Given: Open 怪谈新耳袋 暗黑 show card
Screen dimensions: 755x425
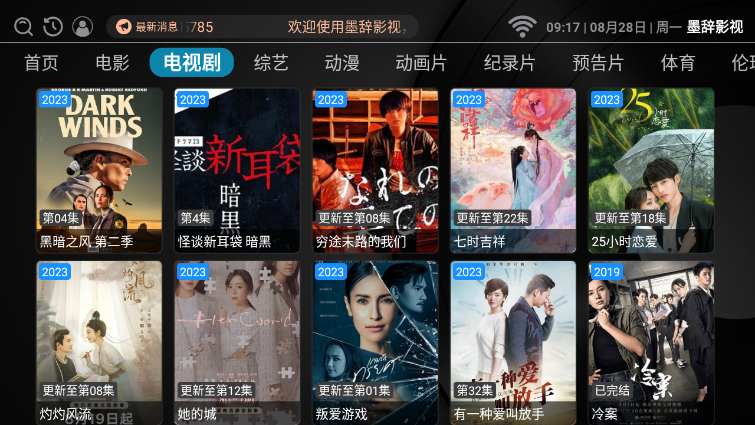Looking at the screenshot, I should 237,170.
